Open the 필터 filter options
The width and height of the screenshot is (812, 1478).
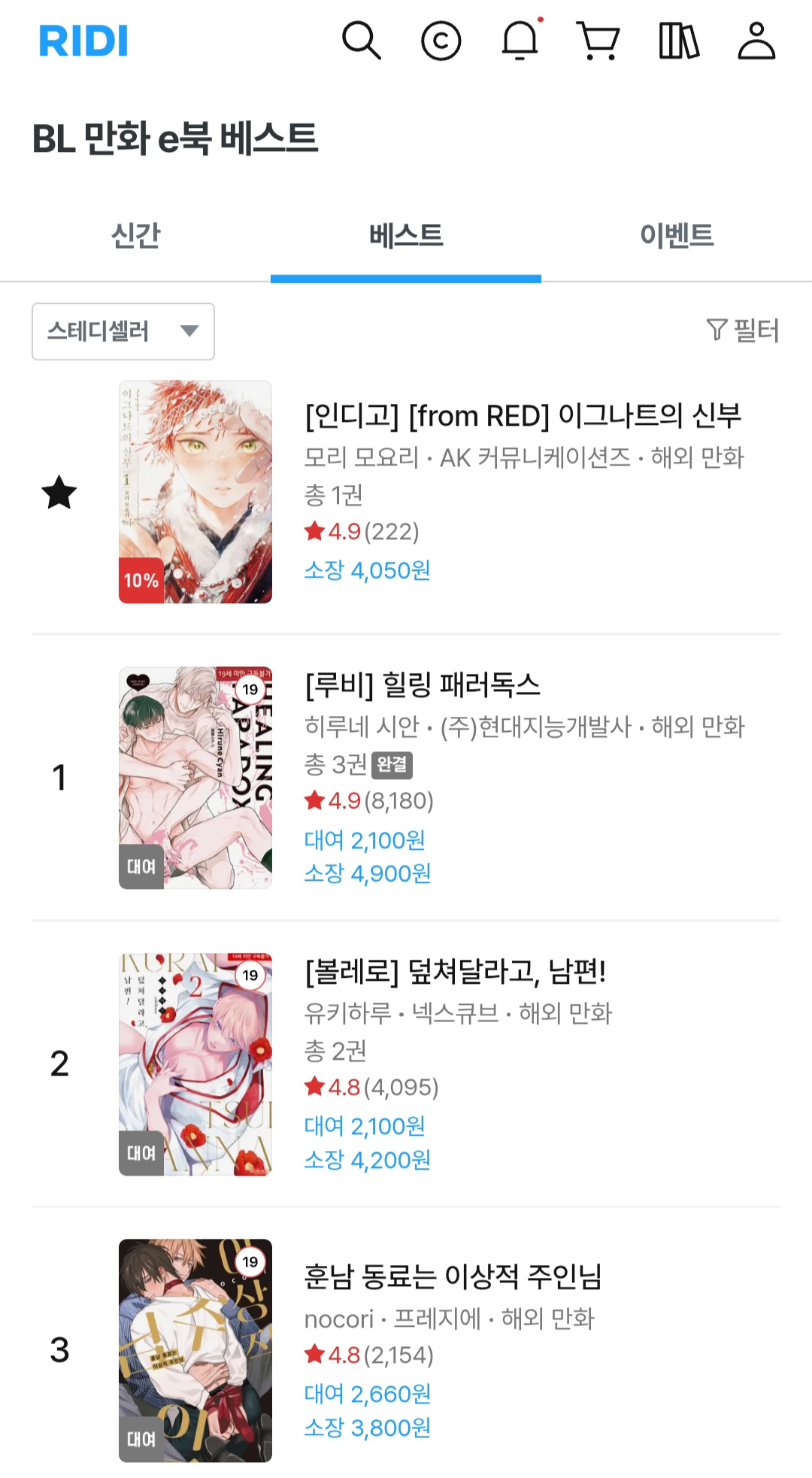743,330
